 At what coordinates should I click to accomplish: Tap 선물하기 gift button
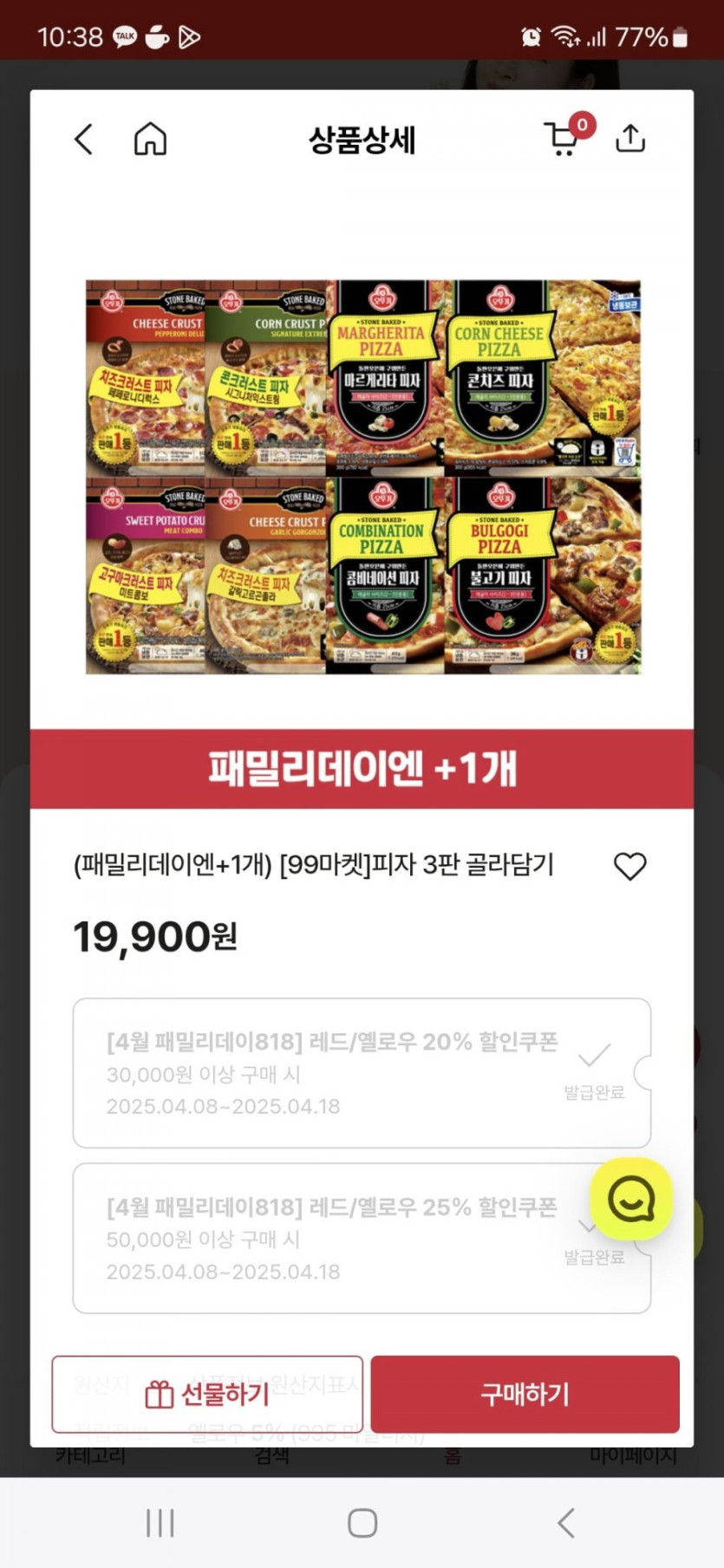click(207, 1395)
